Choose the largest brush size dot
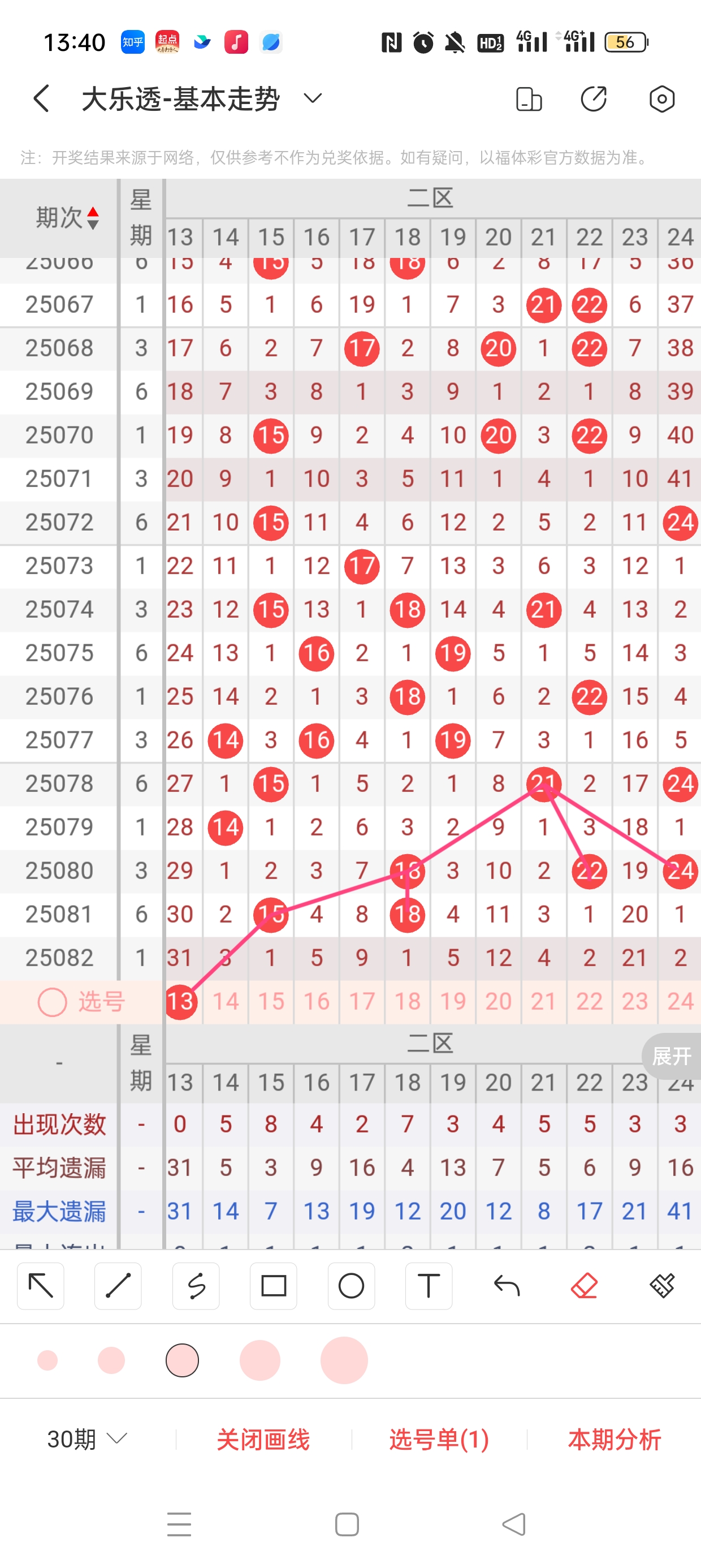This screenshot has height=1568, width=701. (344, 1360)
